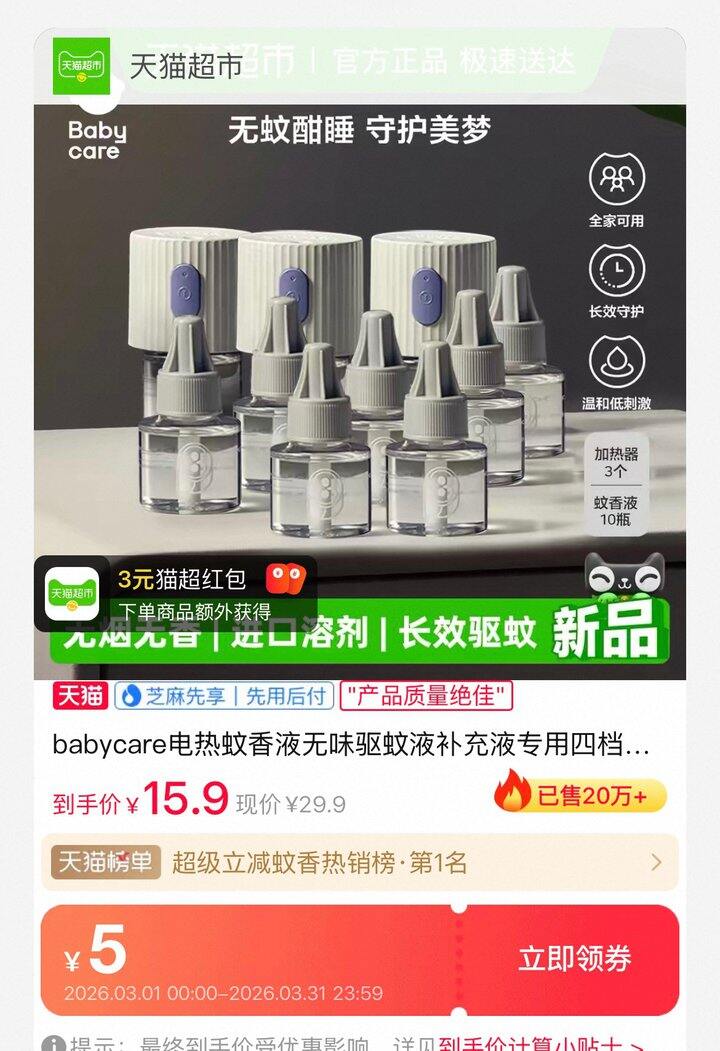Open the 天猫超市 store header
This screenshot has height=1051, width=720.
click(x=150, y=66)
